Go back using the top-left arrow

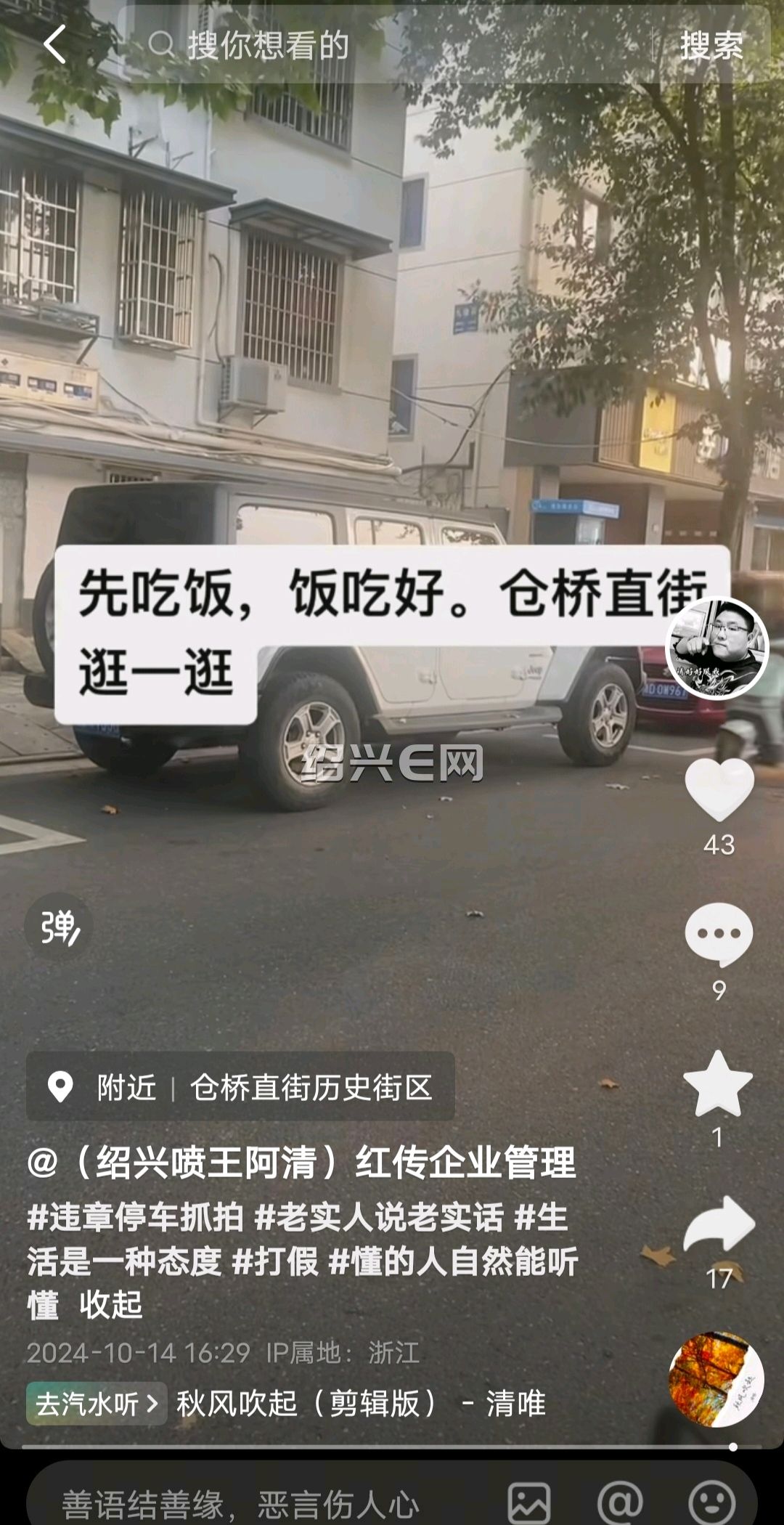point(55,45)
